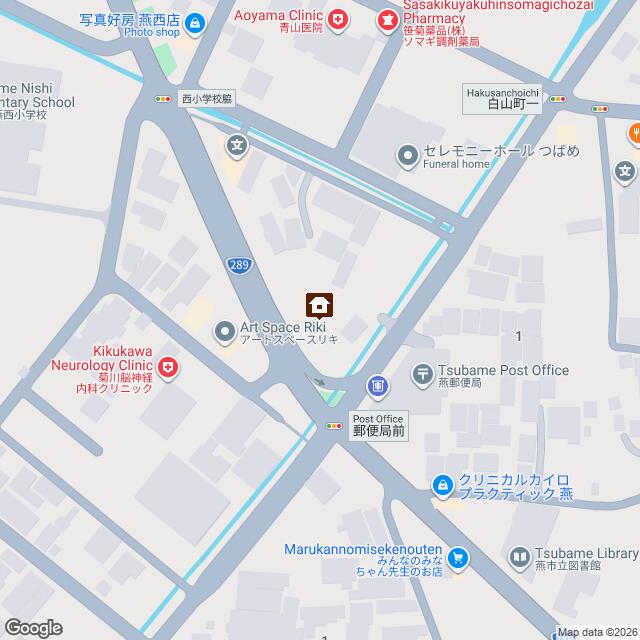Screen dimensions: 640x640
Task: Tap the Photo shop camera pin
Action: (195, 21)
